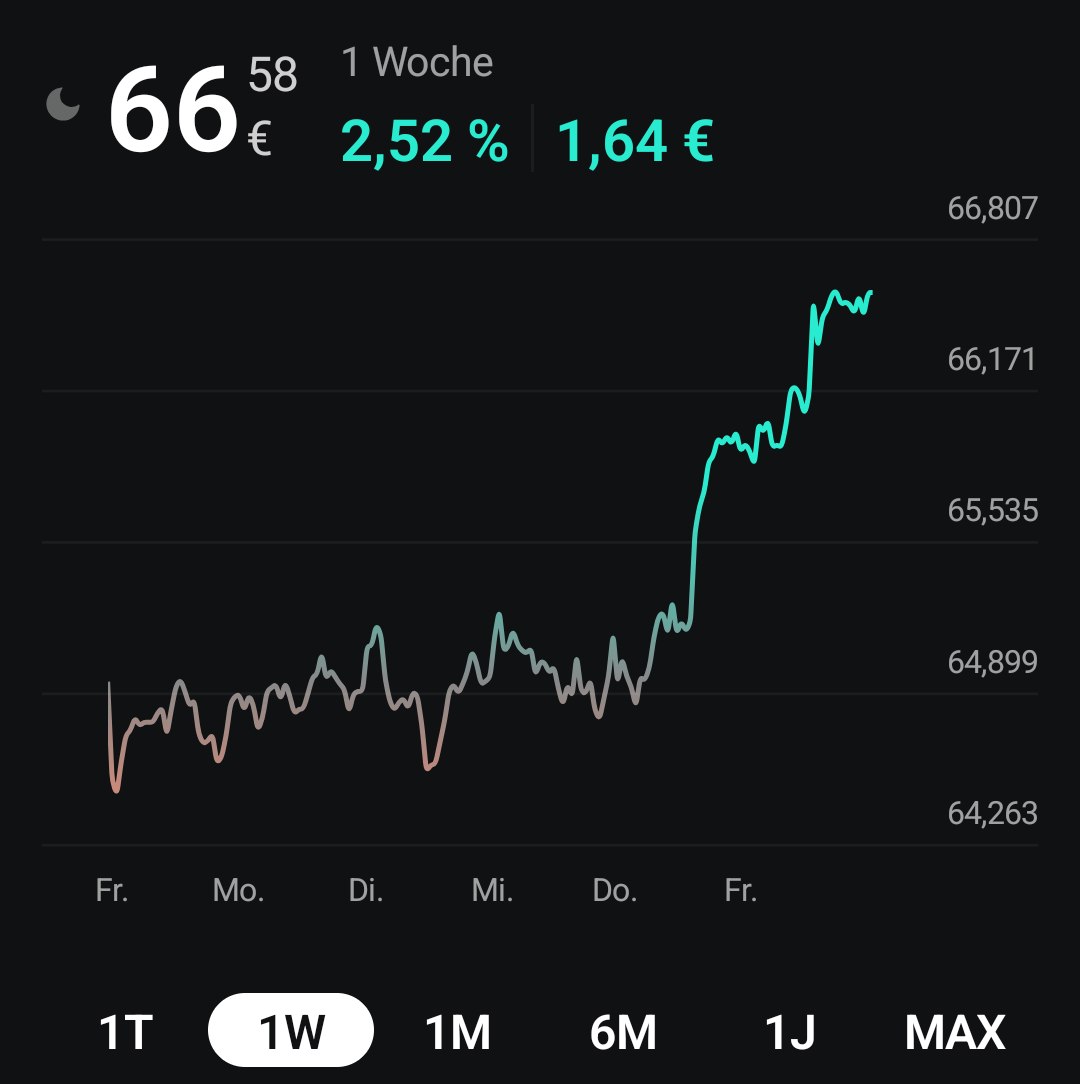Click the 1 Woche period label

pos(416,62)
